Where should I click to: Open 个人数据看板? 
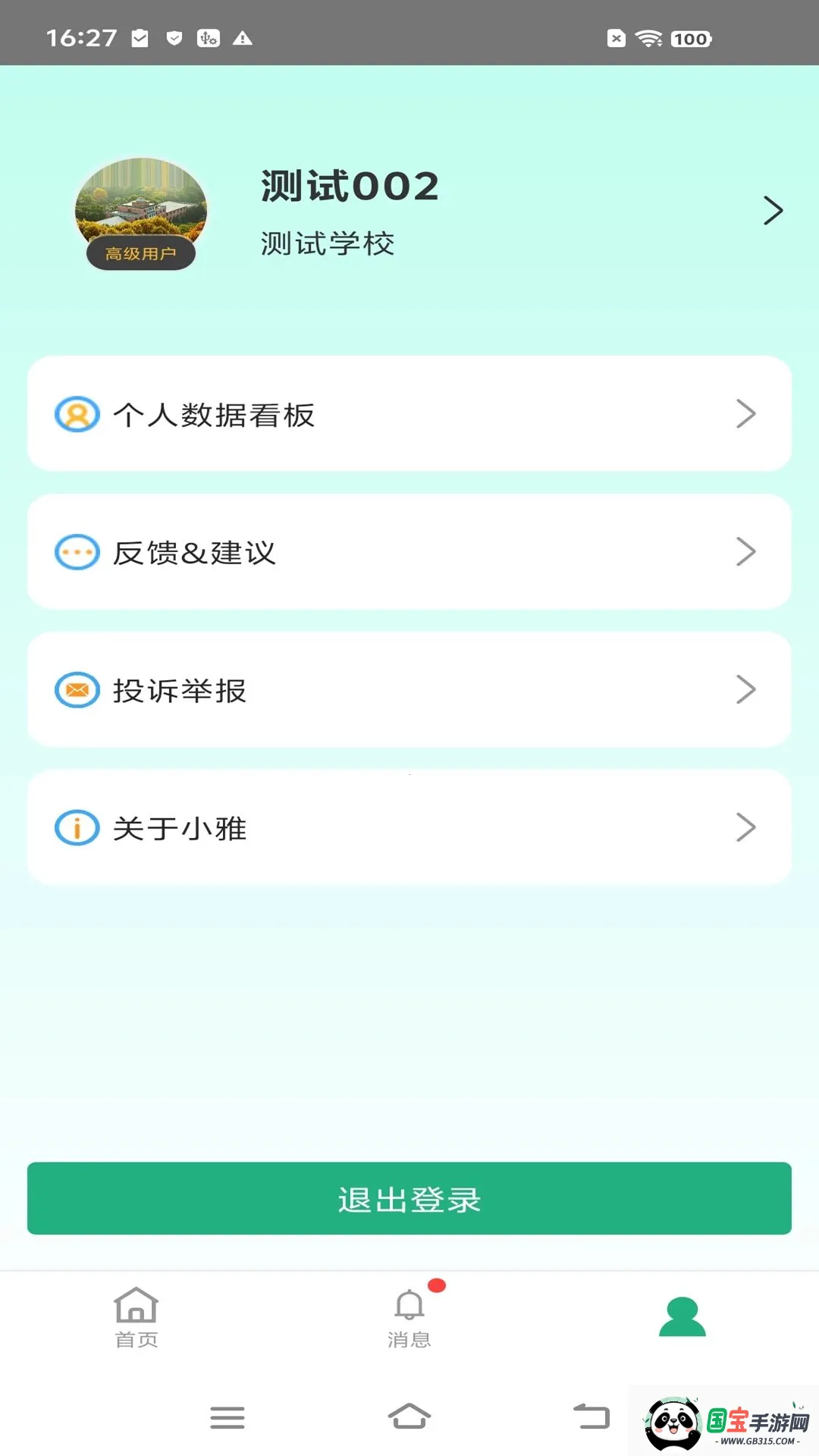[x=409, y=414]
